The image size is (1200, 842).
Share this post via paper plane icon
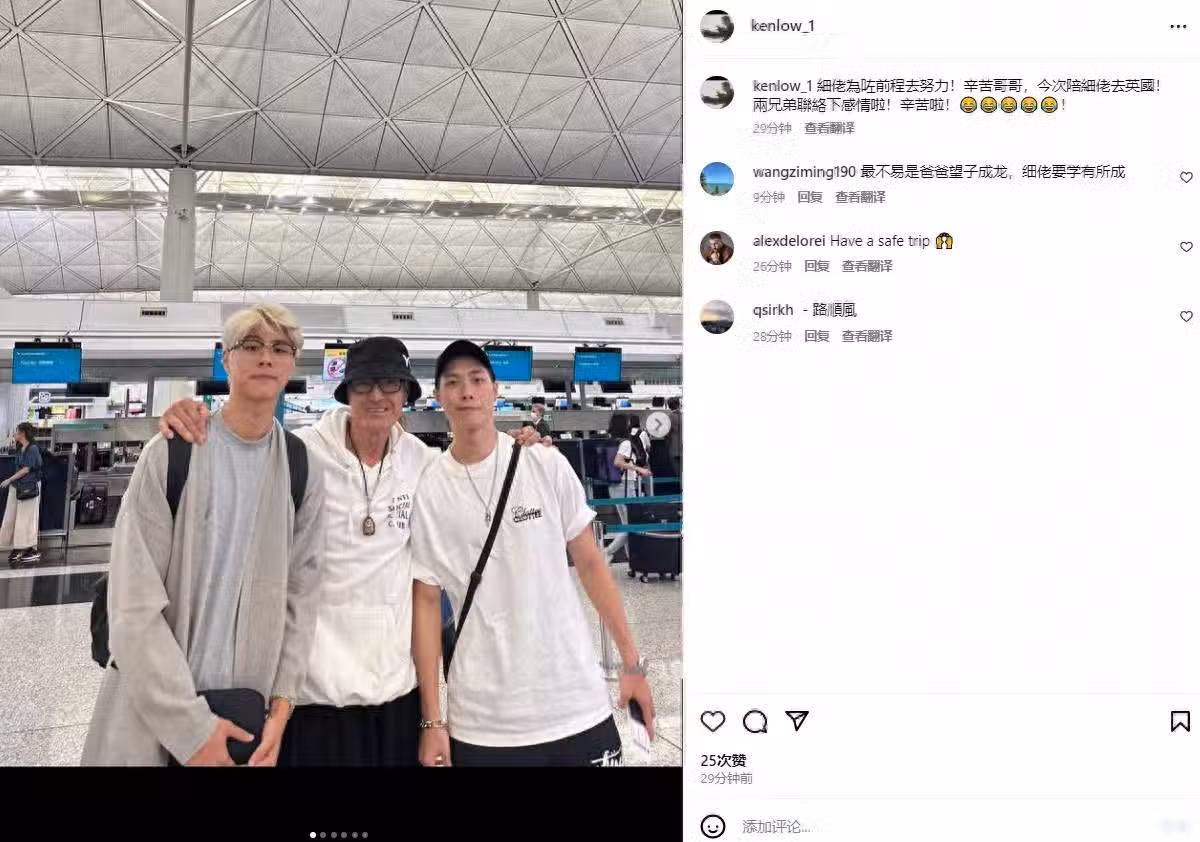(x=797, y=721)
